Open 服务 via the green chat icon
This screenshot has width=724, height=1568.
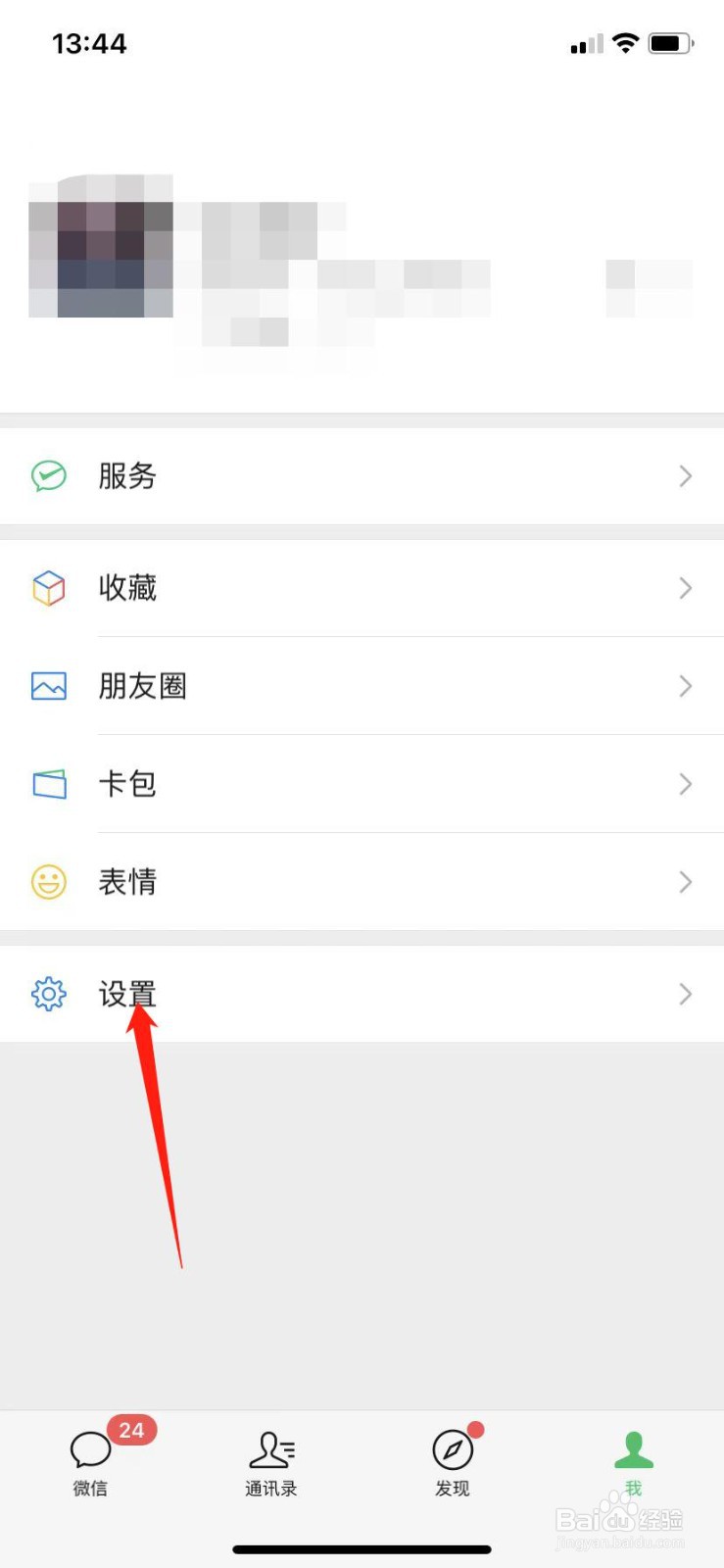point(49,476)
